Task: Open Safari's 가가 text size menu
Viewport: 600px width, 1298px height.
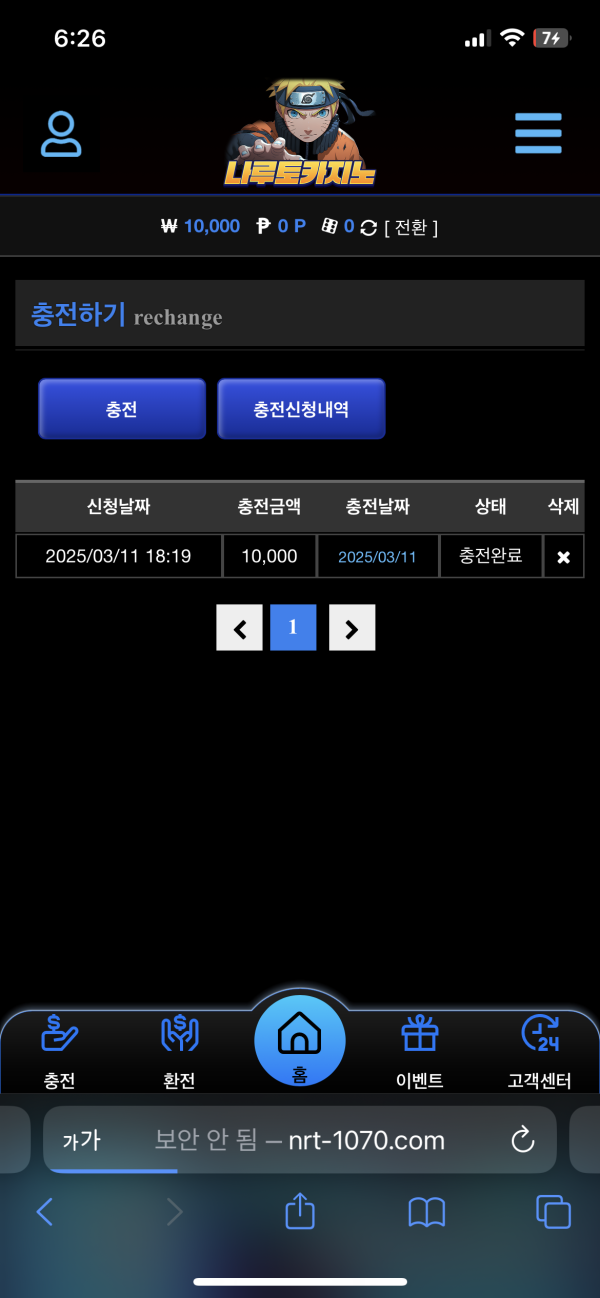Action: click(81, 1140)
